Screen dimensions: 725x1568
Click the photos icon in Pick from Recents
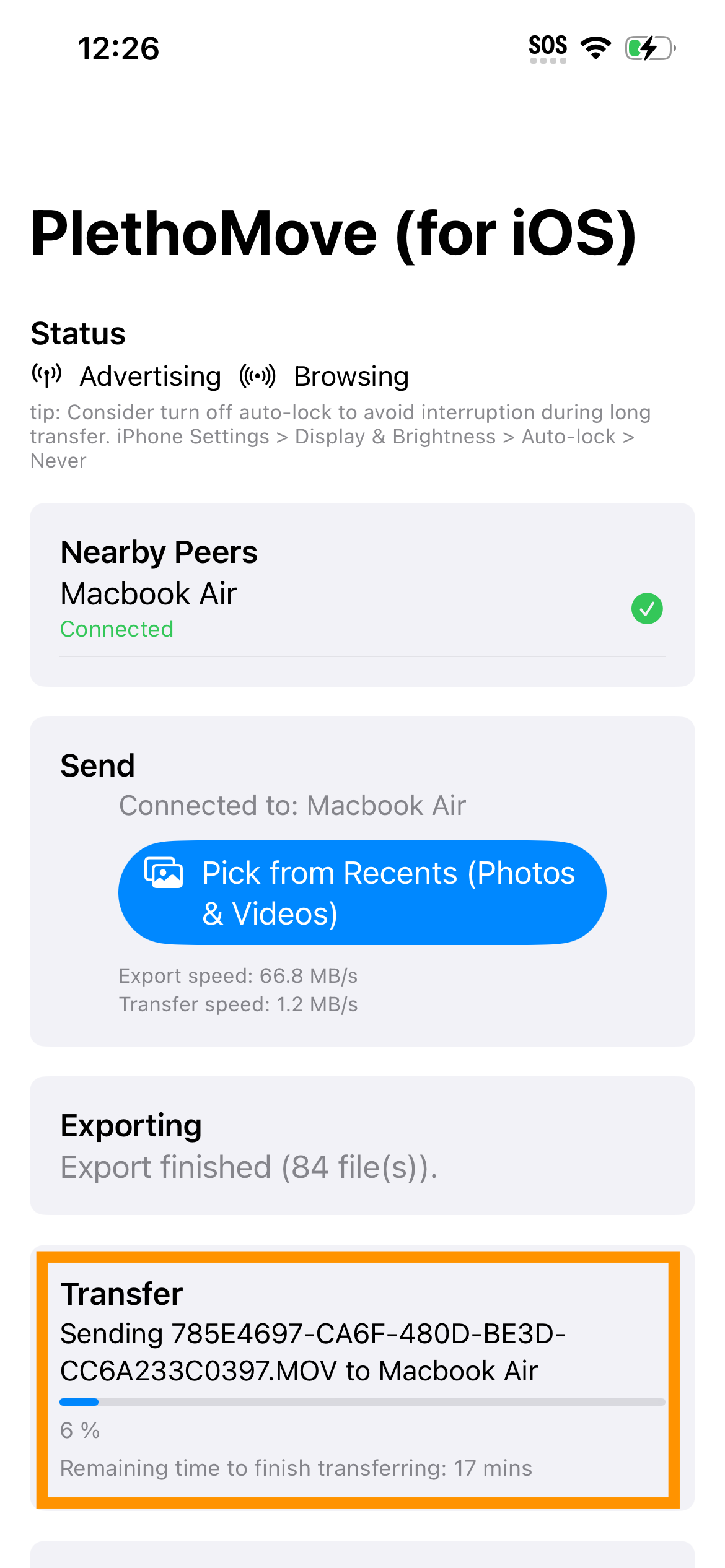tap(163, 873)
